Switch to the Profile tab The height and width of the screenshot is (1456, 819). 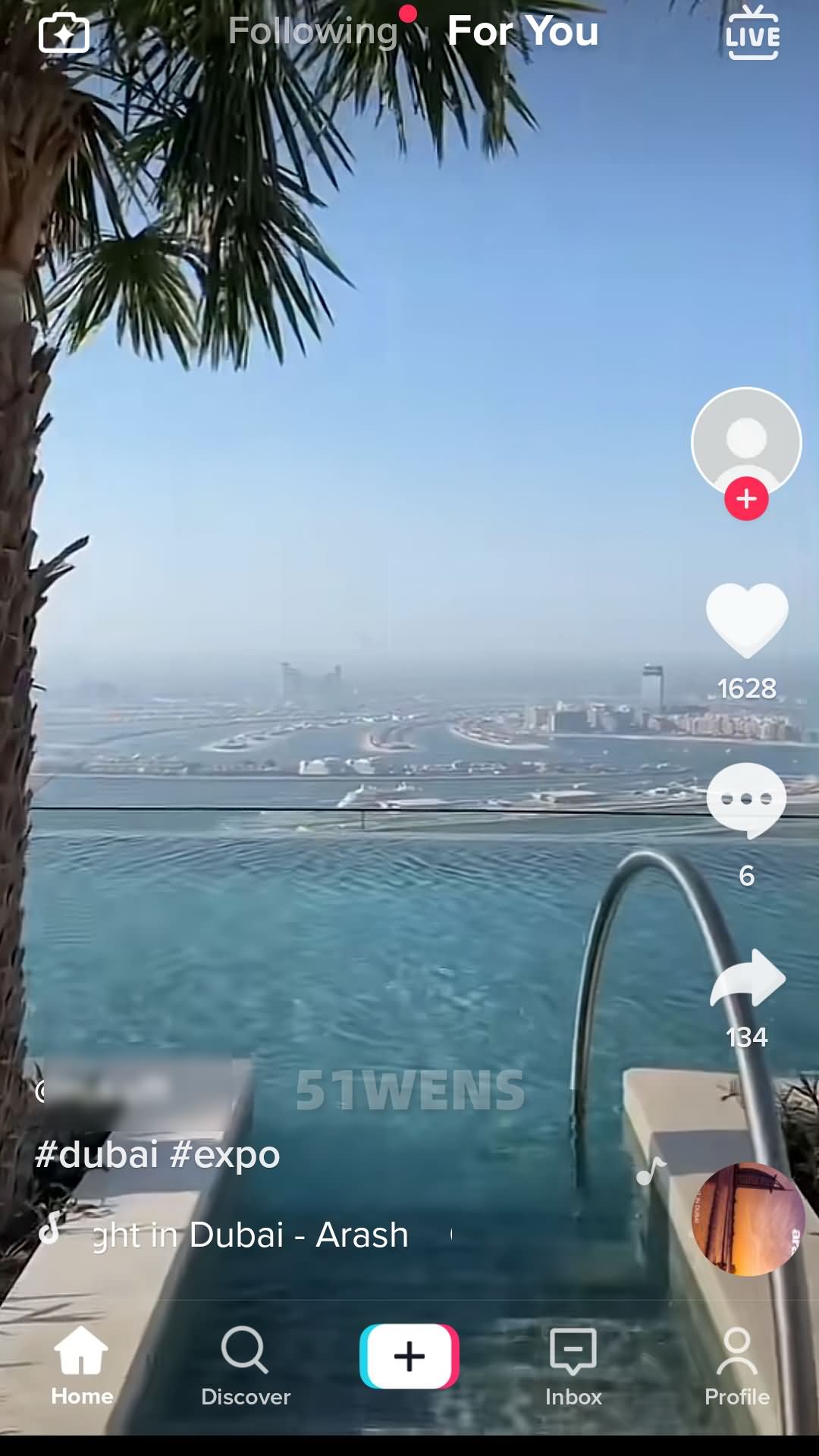pyautogui.click(x=737, y=1366)
